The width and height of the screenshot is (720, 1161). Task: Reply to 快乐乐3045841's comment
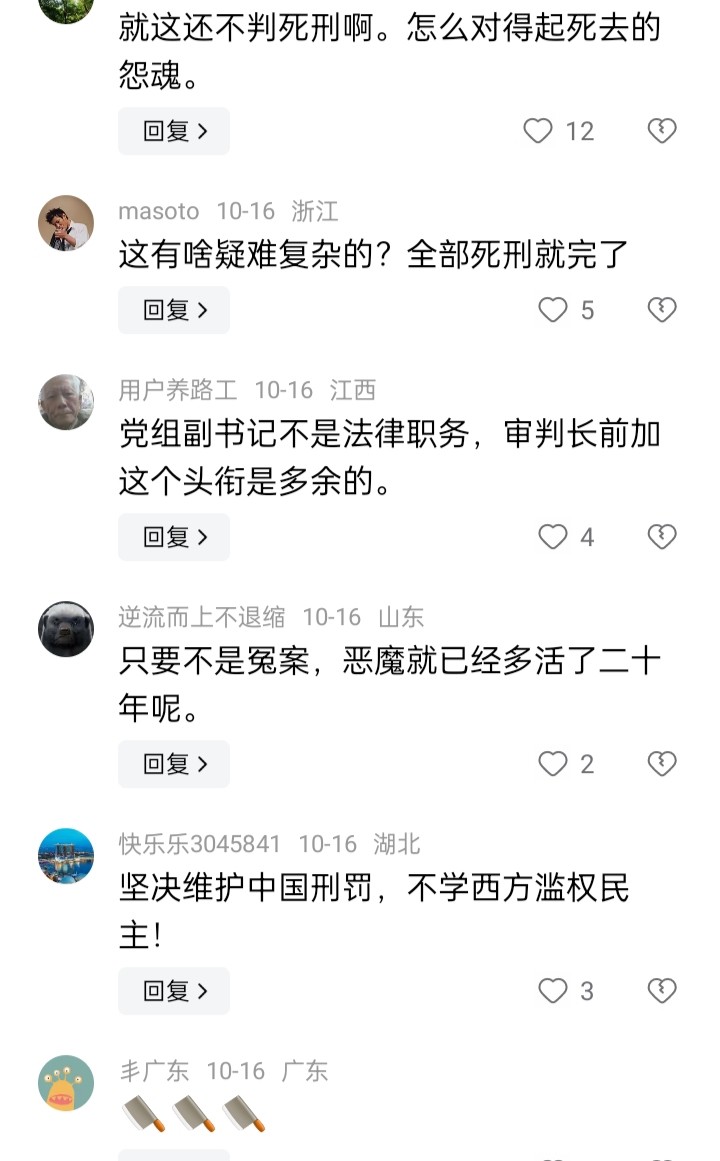[174, 991]
